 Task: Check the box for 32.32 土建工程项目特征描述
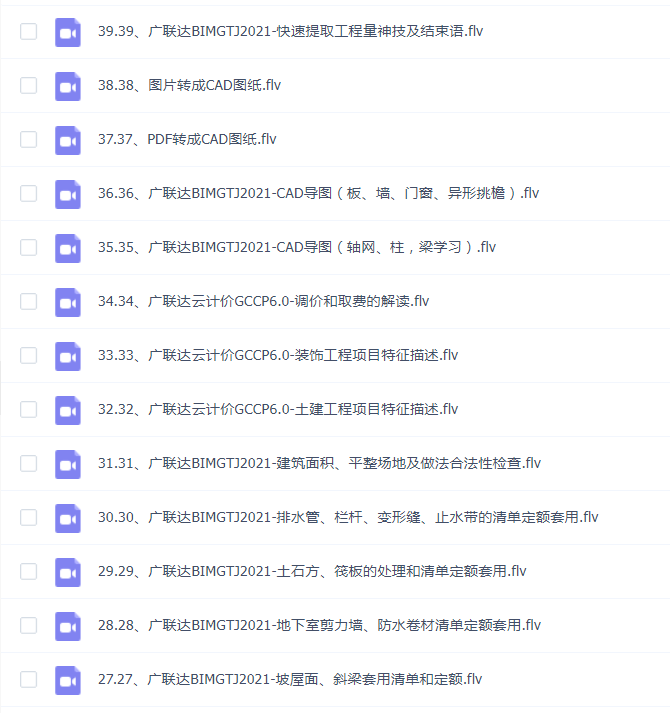pos(28,409)
